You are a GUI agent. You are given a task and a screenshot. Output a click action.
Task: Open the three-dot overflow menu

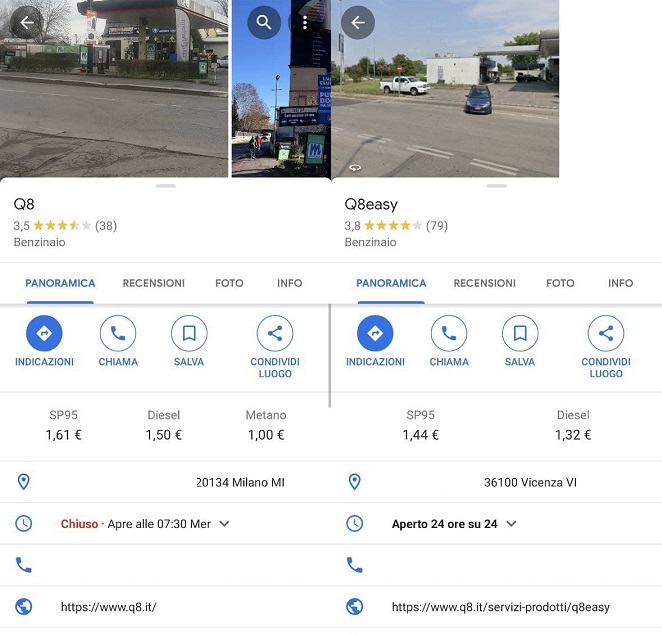pyautogui.click(x=305, y=22)
